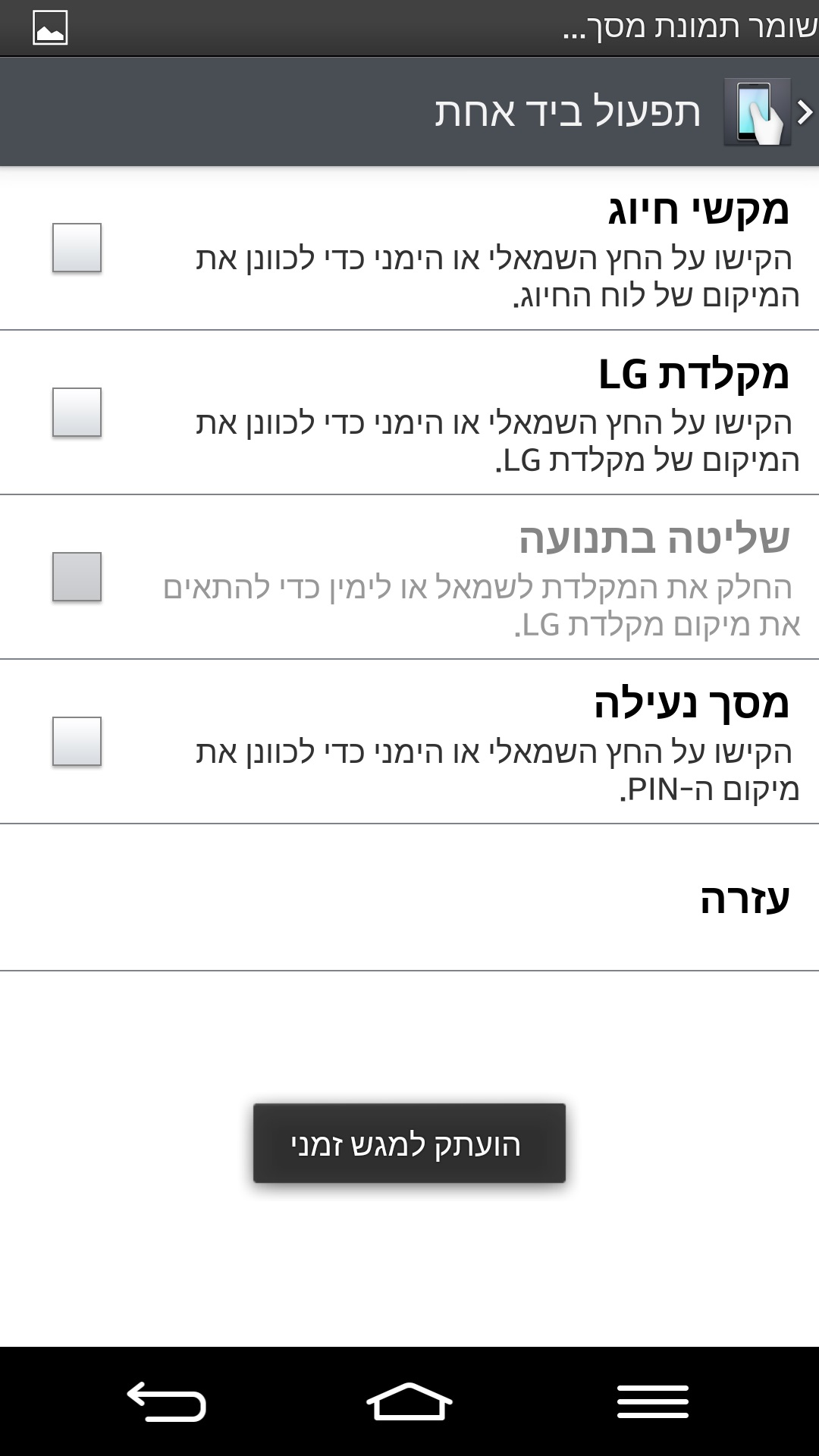Screen dimensions: 819x1456
Task: Tap the system back button
Action: (167, 1401)
